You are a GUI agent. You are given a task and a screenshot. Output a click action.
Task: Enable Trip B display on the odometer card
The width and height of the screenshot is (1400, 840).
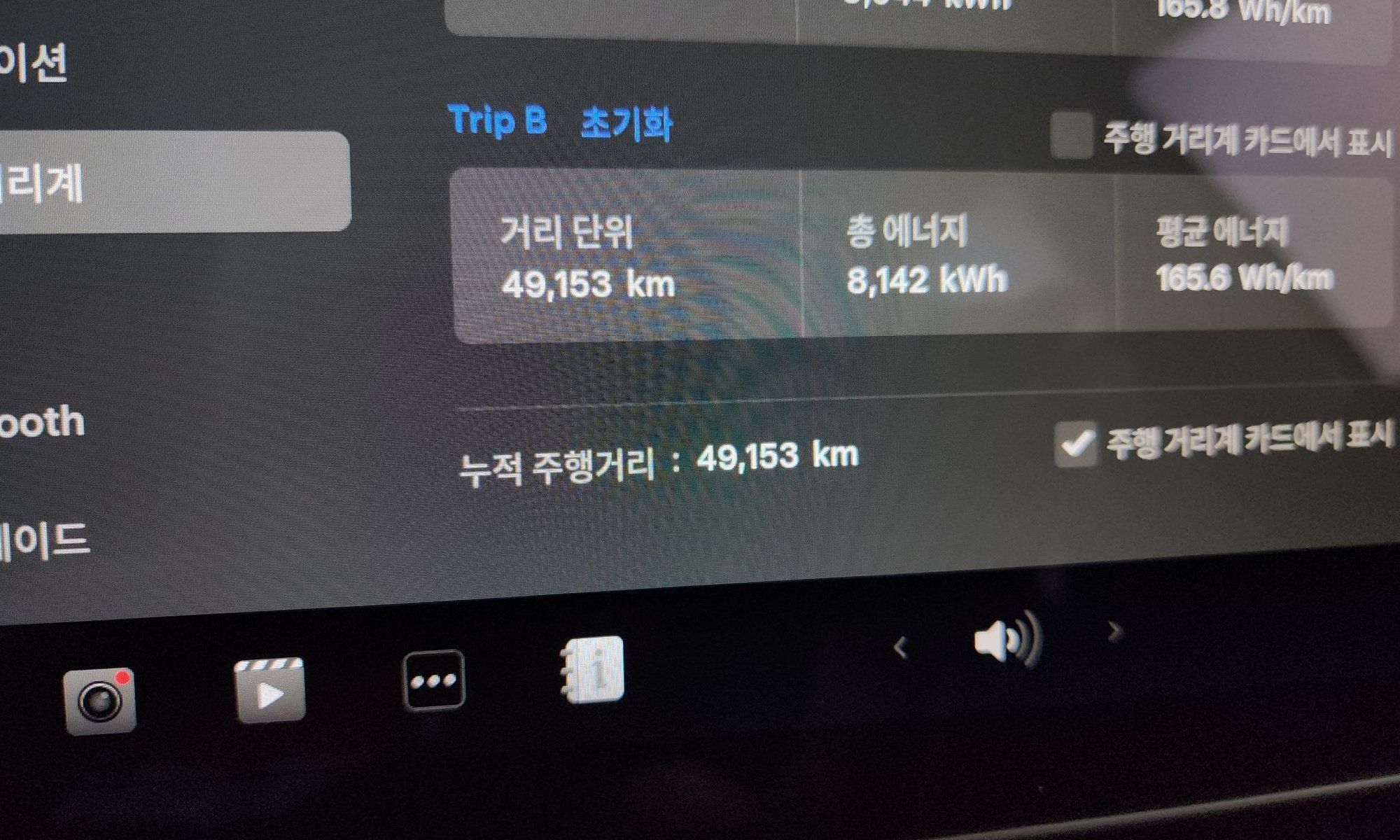1071,135
